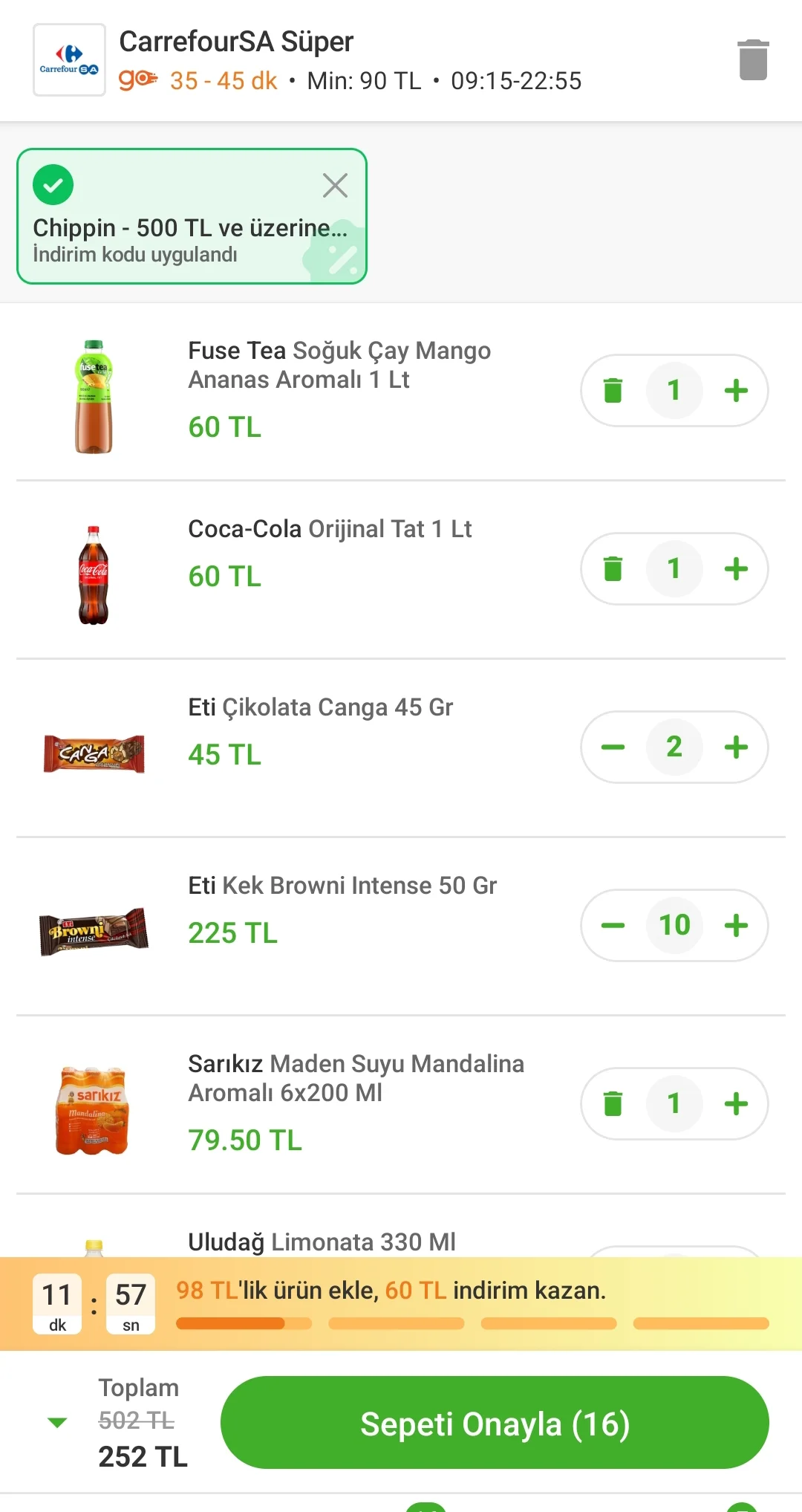Image resolution: width=802 pixels, height=1512 pixels.
Task: Delete Coca-Cola Orijinal Tat from cart
Action: [613, 568]
